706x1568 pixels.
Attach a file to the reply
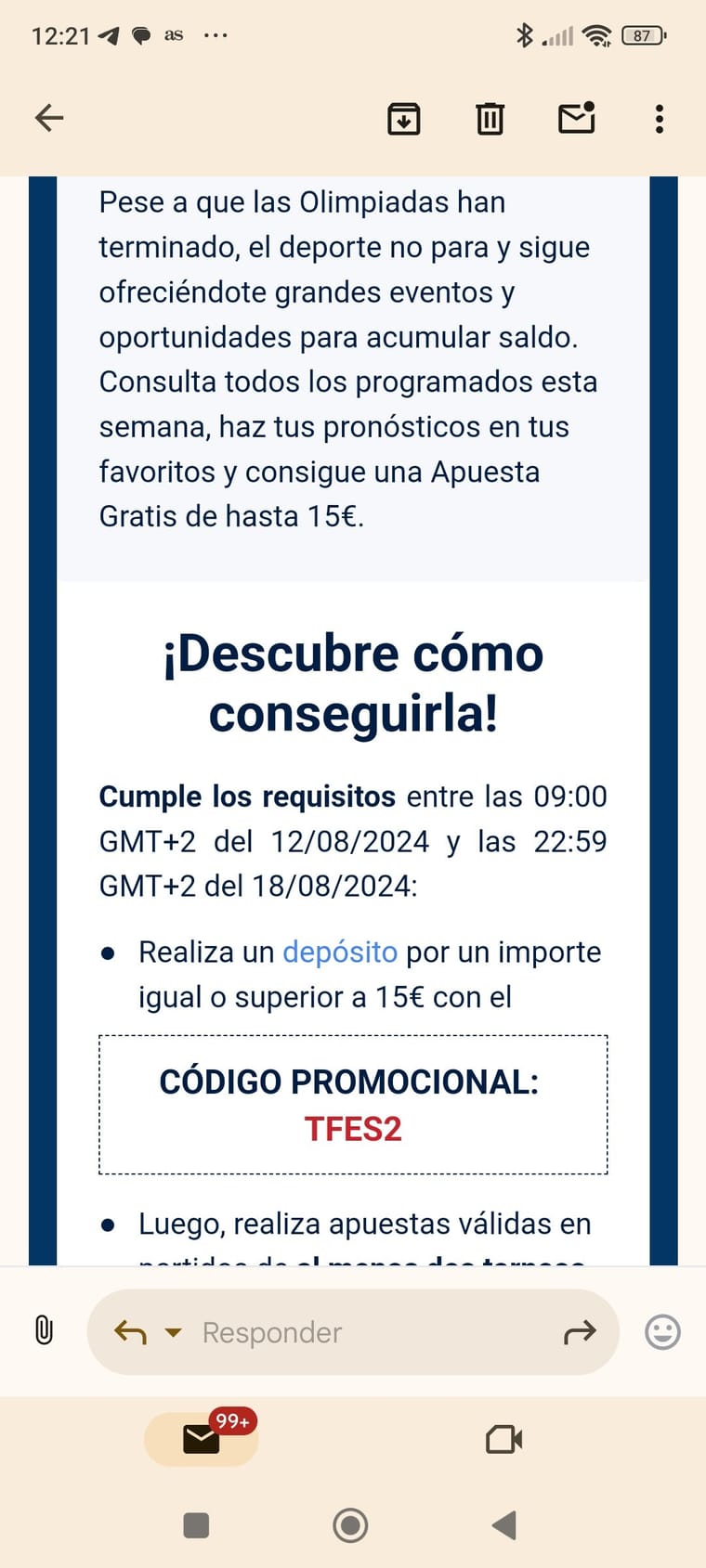click(44, 1330)
